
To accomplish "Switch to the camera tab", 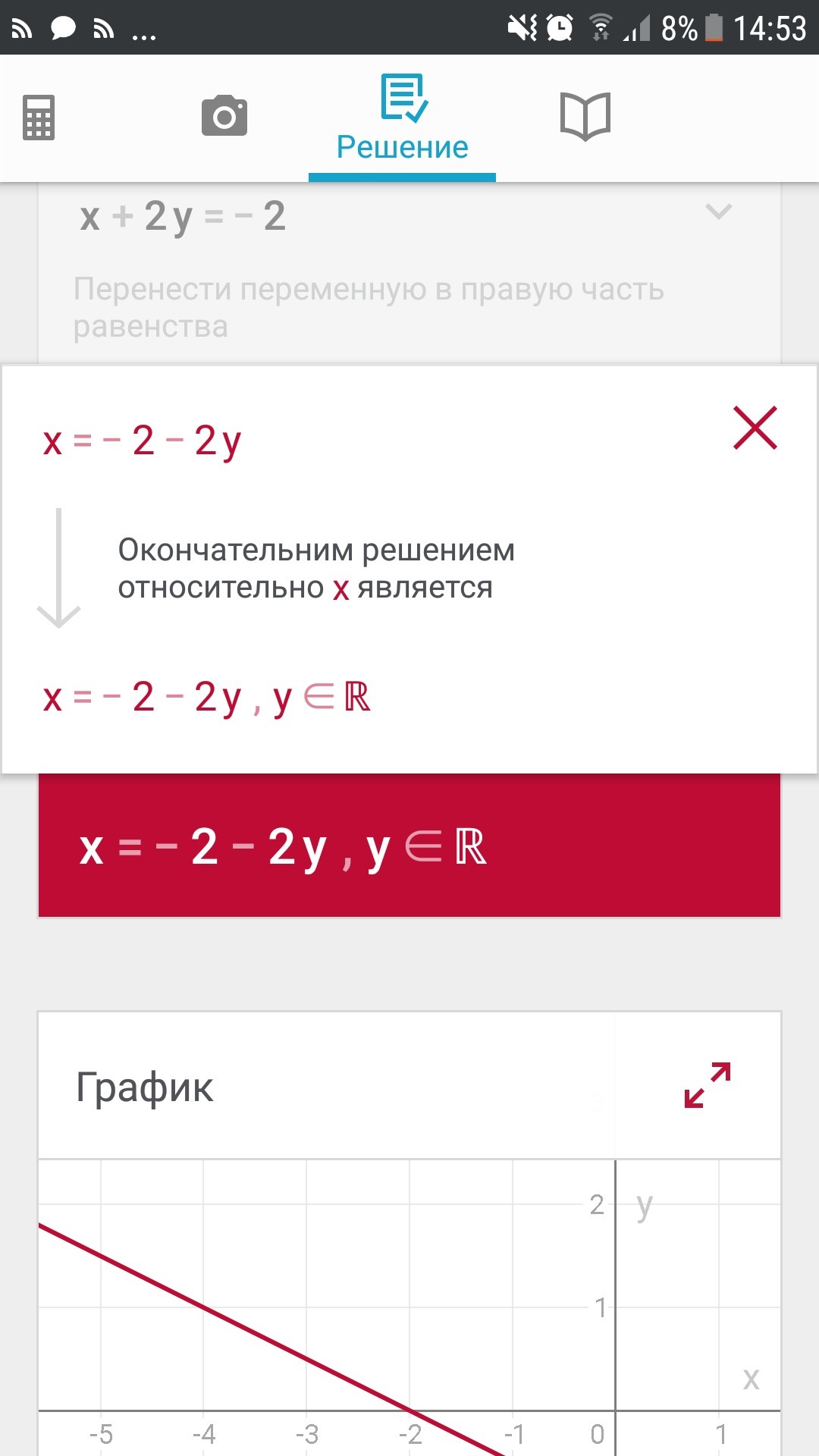I will tap(224, 116).
